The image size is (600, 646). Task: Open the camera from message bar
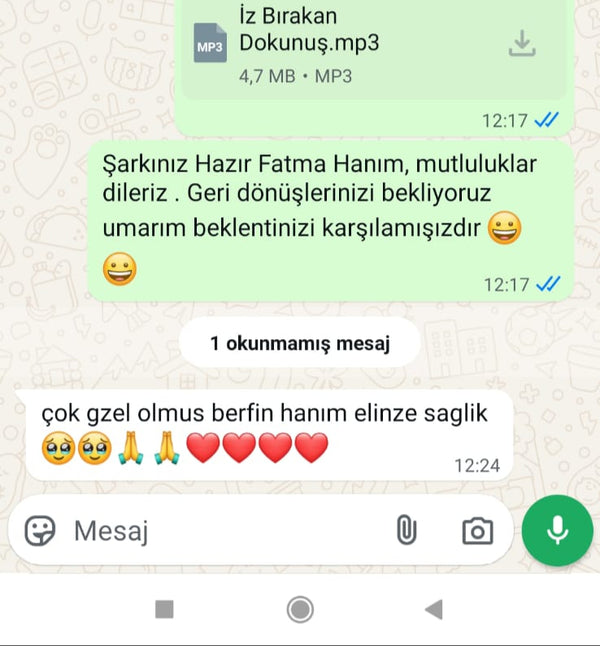pos(477,531)
